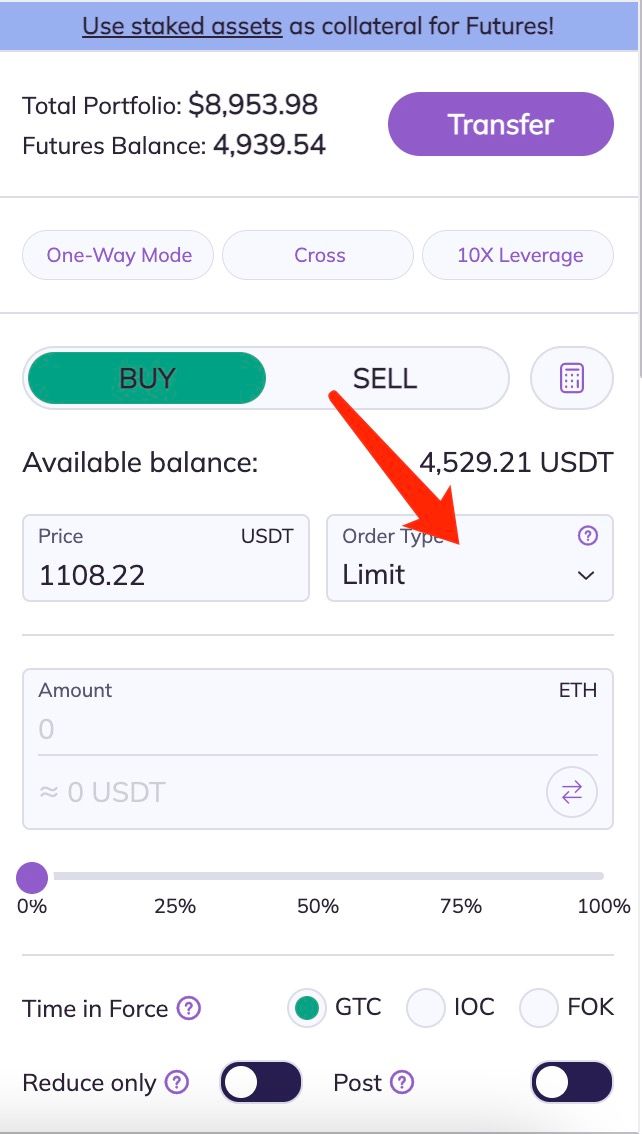The height and width of the screenshot is (1134, 642).
Task: Expand the Order Type dropdown
Action: (470, 558)
